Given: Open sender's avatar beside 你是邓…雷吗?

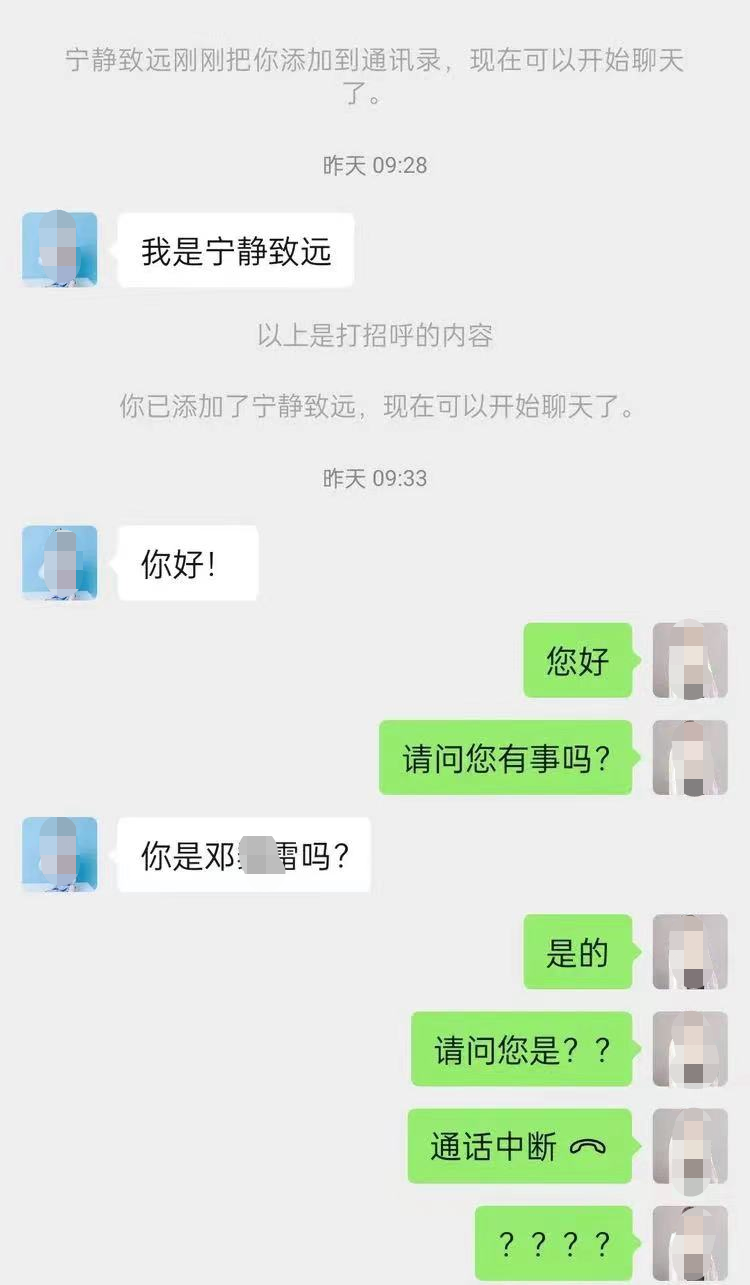Looking at the screenshot, I should click(60, 855).
